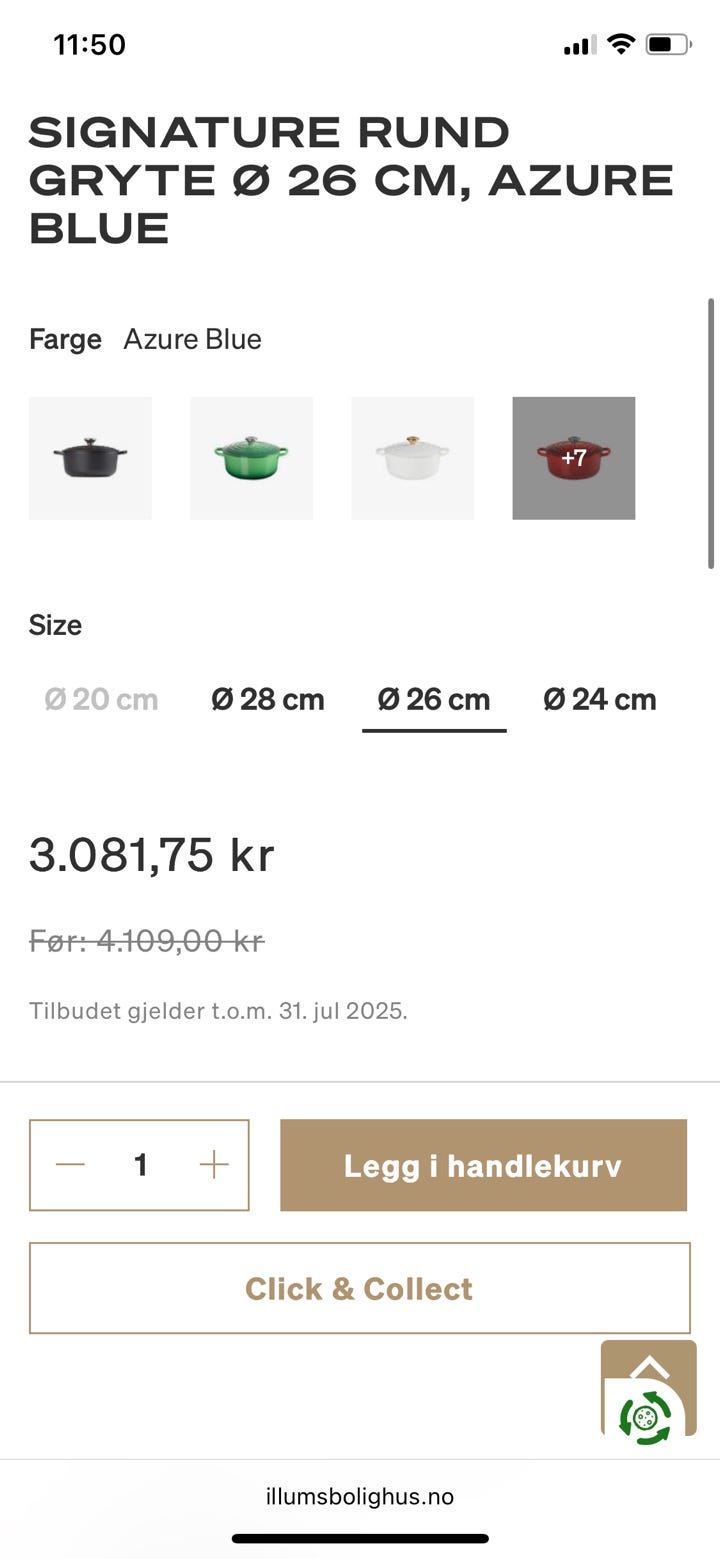The height and width of the screenshot is (1559, 720).
Task: Select size Ø 28 cm
Action: pos(268,699)
